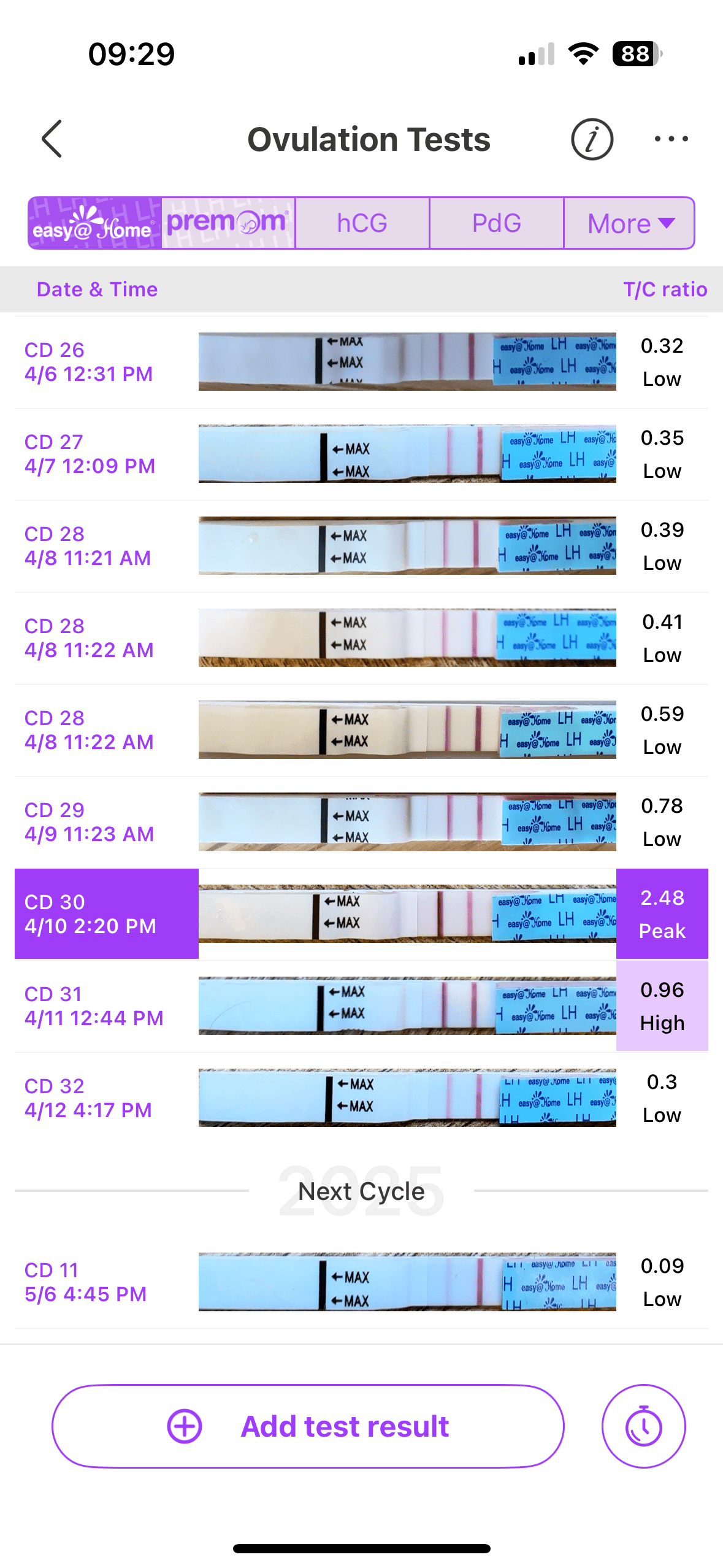Screen dimensions: 723x1568
Task: Open the CD 26 4/6 12:31 PM test
Action: pyautogui.click(x=361, y=362)
